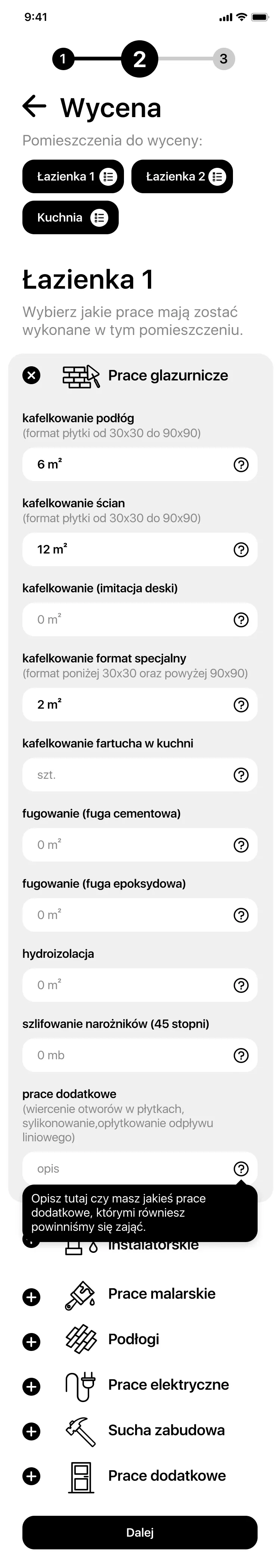The height and width of the screenshot is (1568, 280).
Task: Show help for kafelkowanie (imitacja deski)
Action: tap(241, 620)
